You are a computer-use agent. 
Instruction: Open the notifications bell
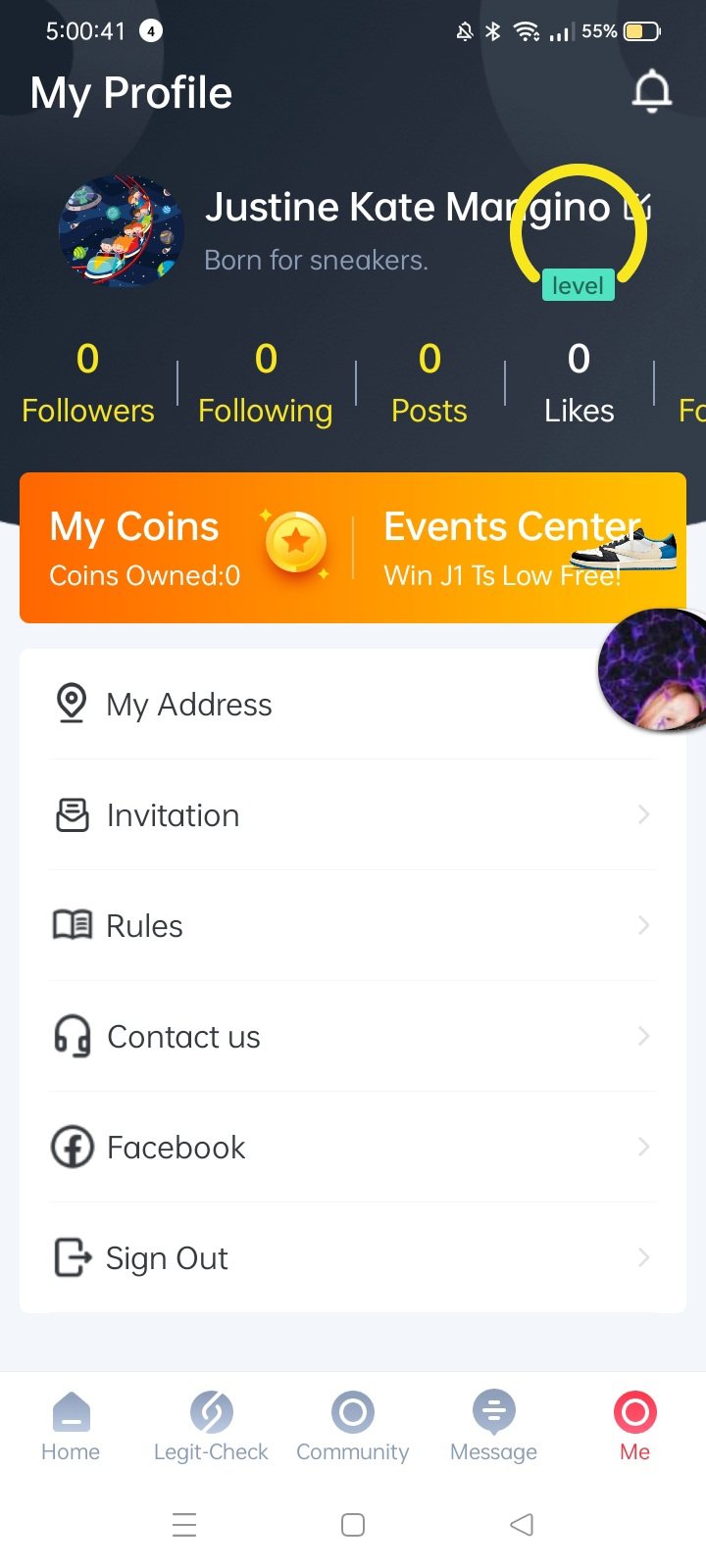tap(651, 93)
